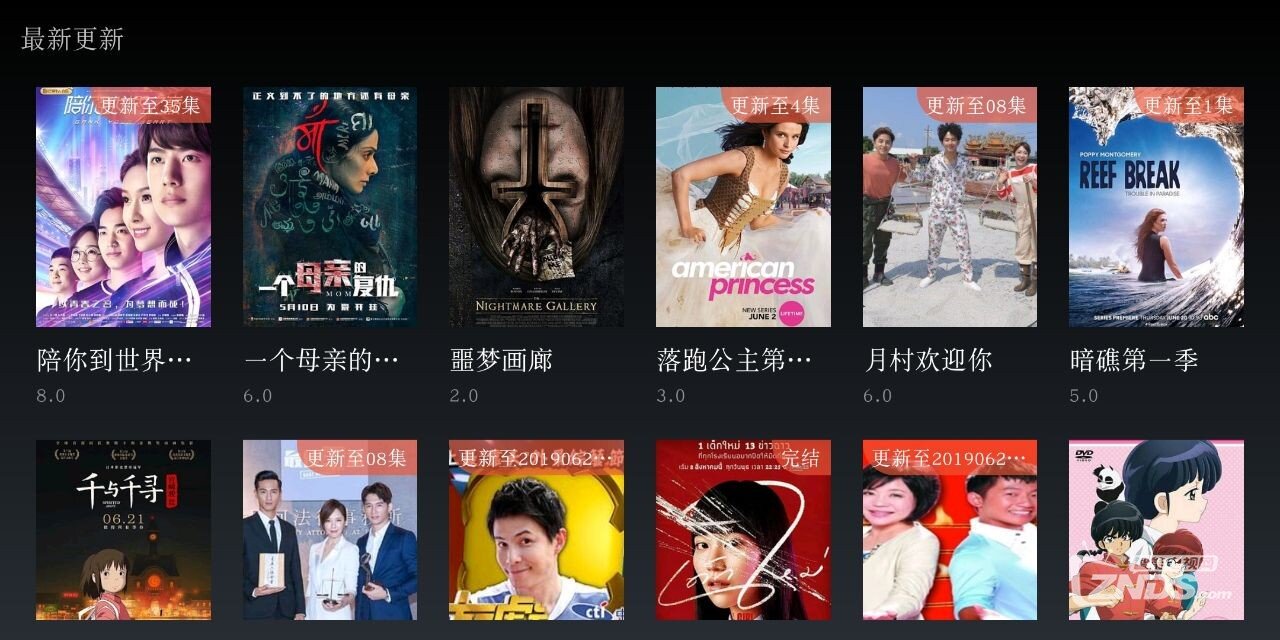
Task: Open the 陪你到世界 series card
Action: 123,207
